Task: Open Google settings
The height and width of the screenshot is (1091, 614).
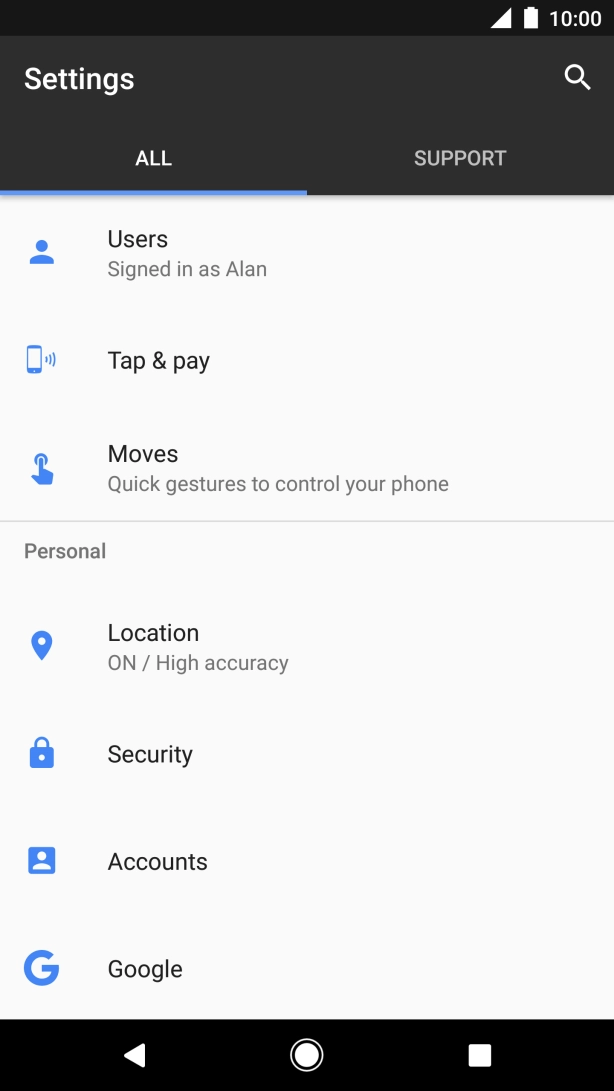Action: tap(307, 968)
